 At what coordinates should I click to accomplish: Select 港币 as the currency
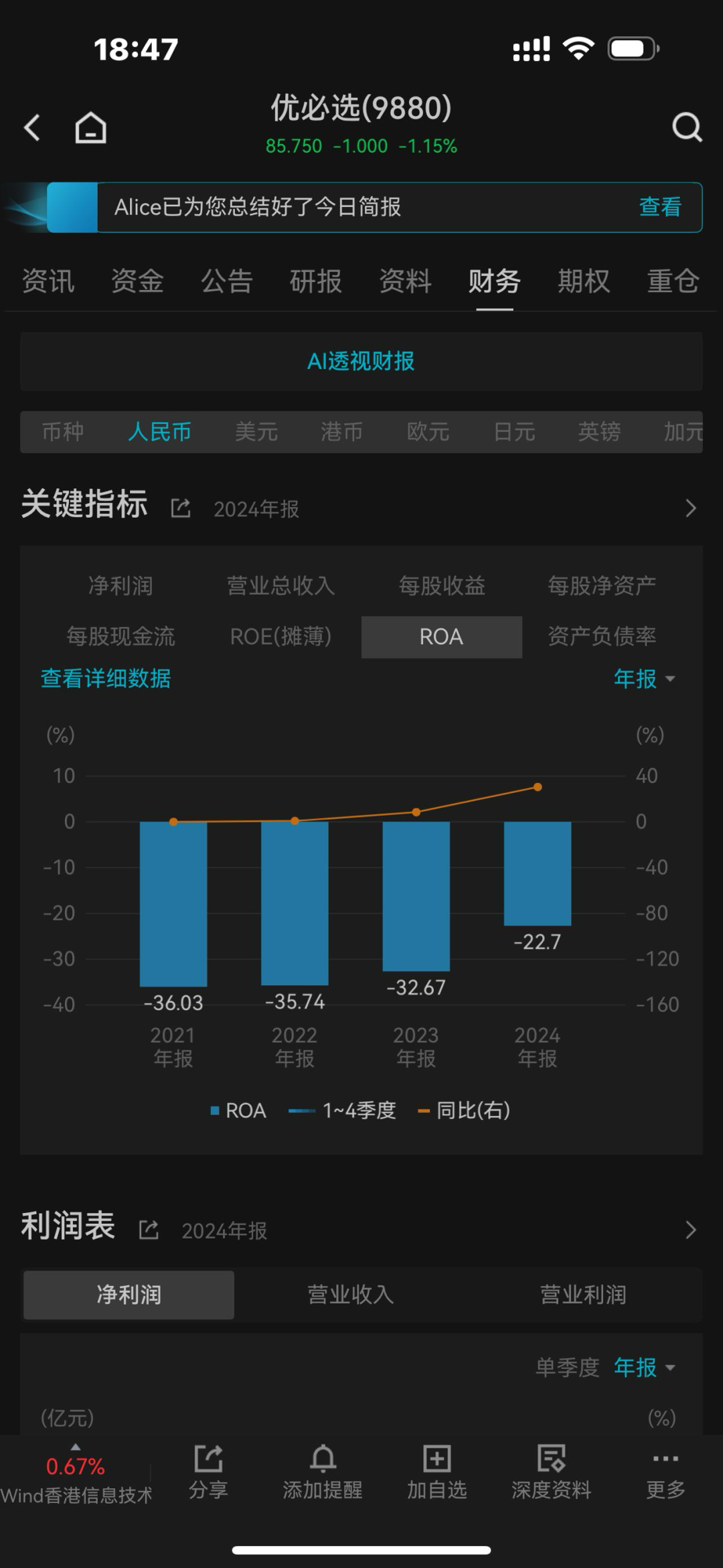341,431
